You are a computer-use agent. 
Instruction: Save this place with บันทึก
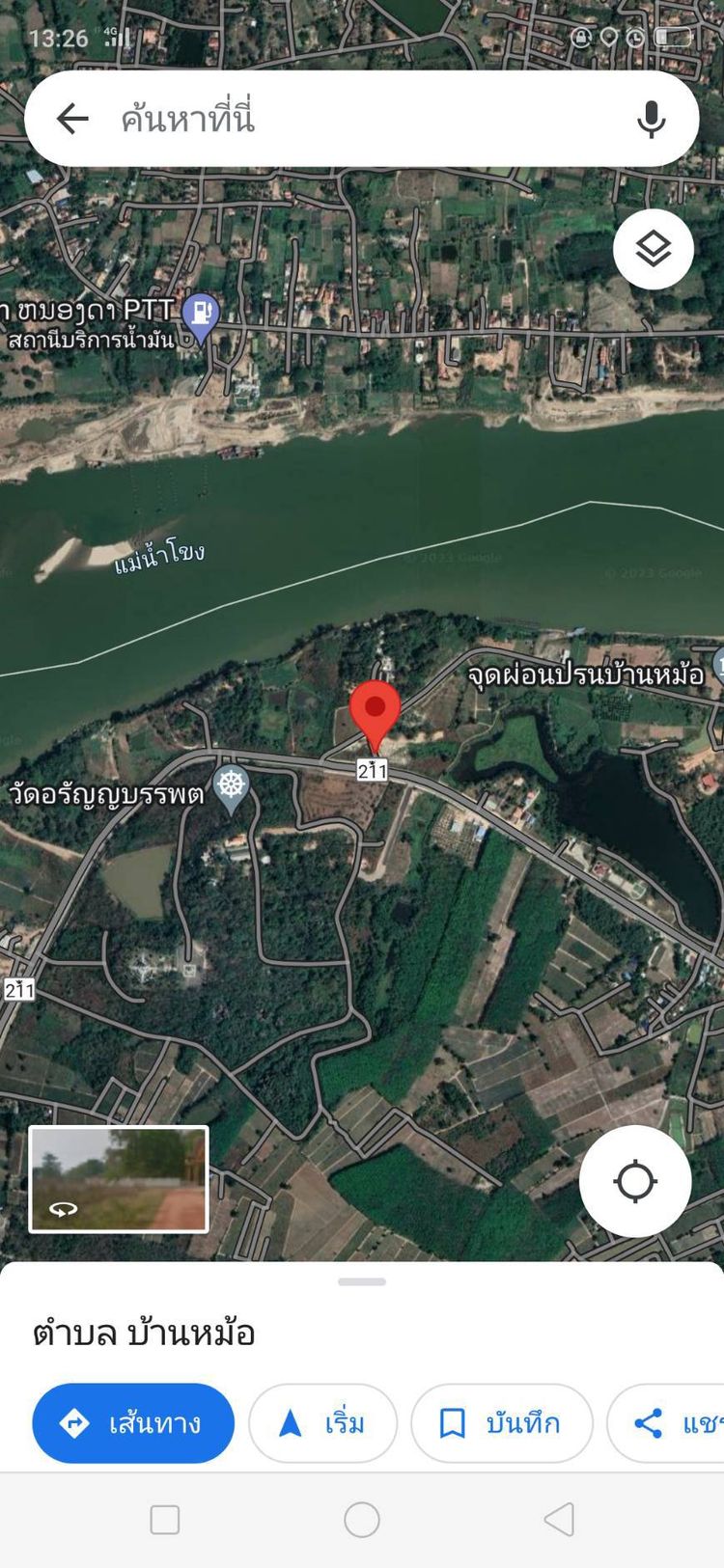[501, 1423]
